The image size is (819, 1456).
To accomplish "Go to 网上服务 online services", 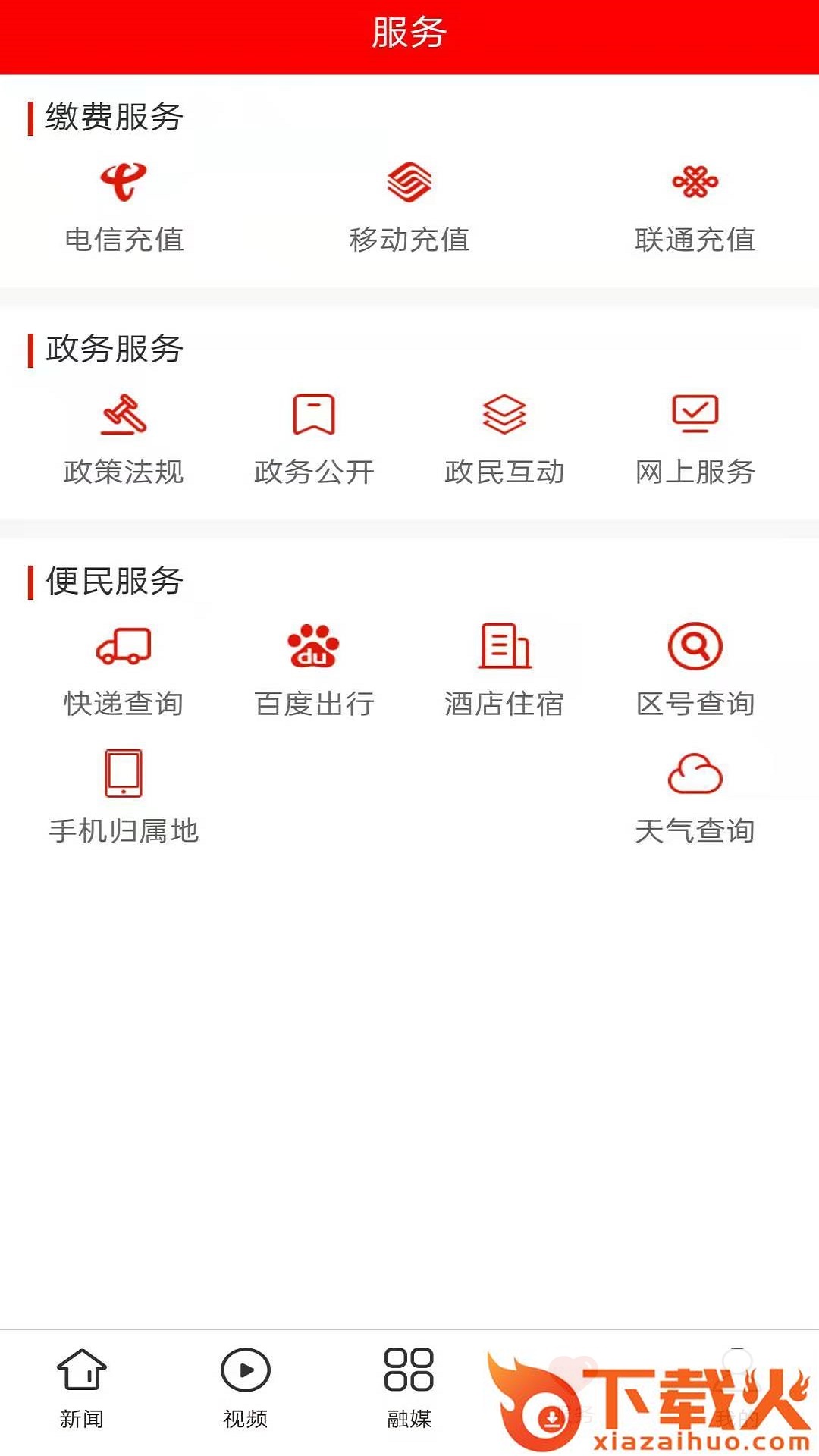I will click(695, 438).
